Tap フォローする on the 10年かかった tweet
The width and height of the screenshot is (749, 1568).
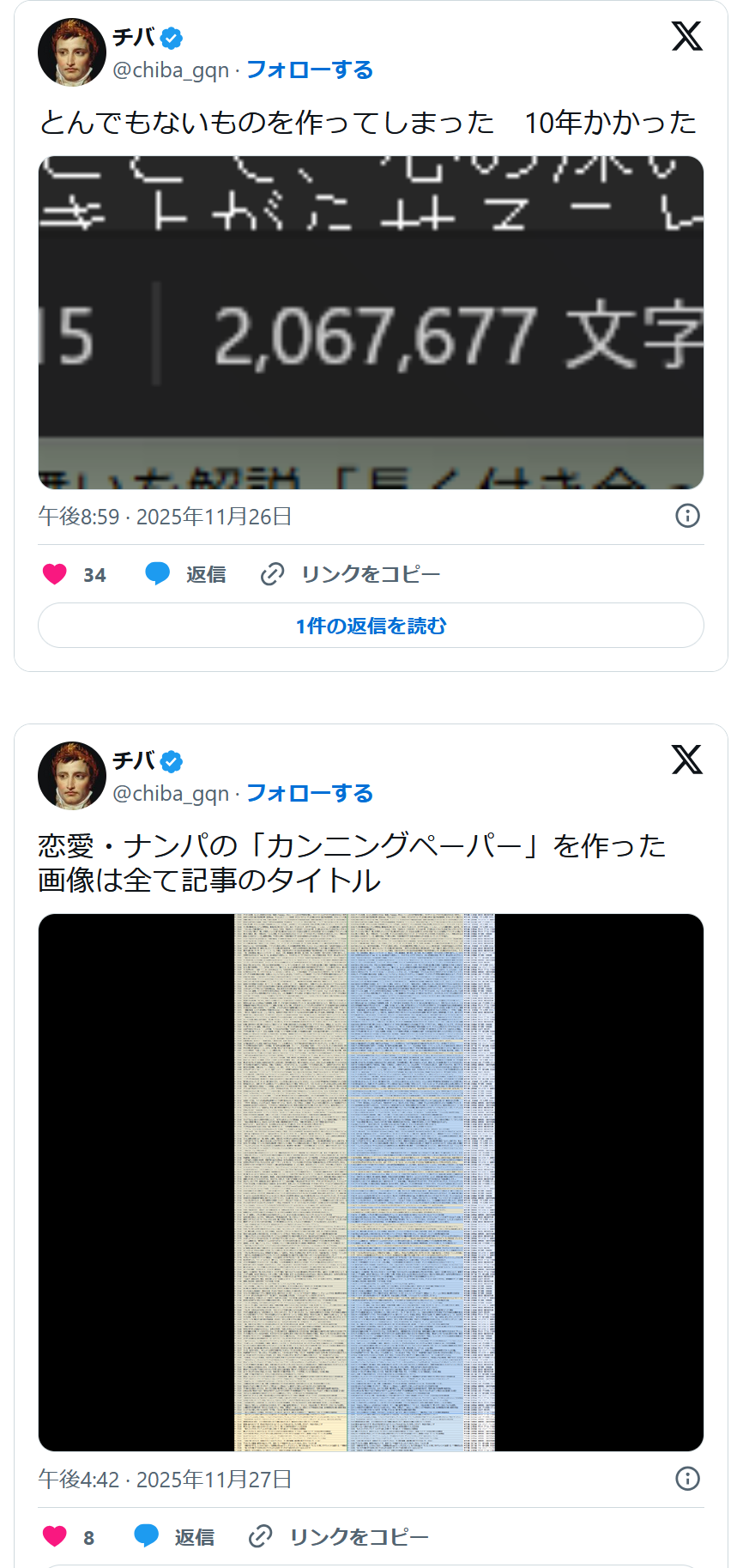pos(310,70)
